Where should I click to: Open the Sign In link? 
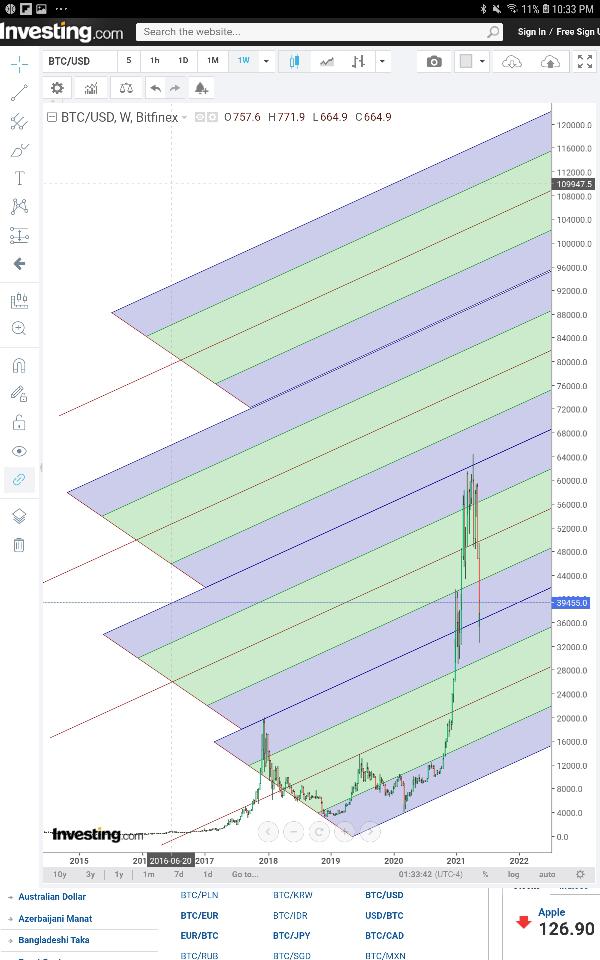tap(531, 32)
